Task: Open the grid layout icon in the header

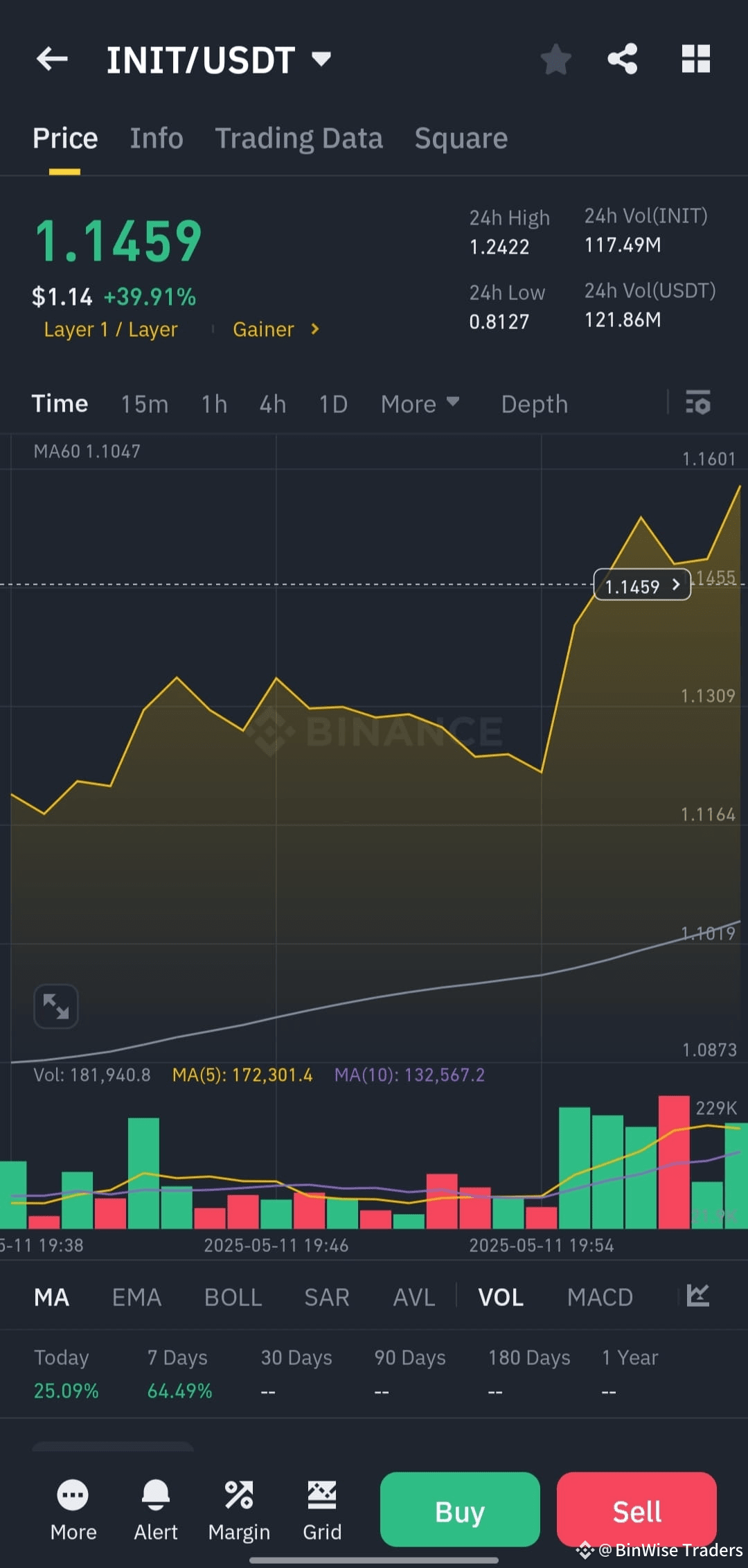Action: tap(696, 59)
